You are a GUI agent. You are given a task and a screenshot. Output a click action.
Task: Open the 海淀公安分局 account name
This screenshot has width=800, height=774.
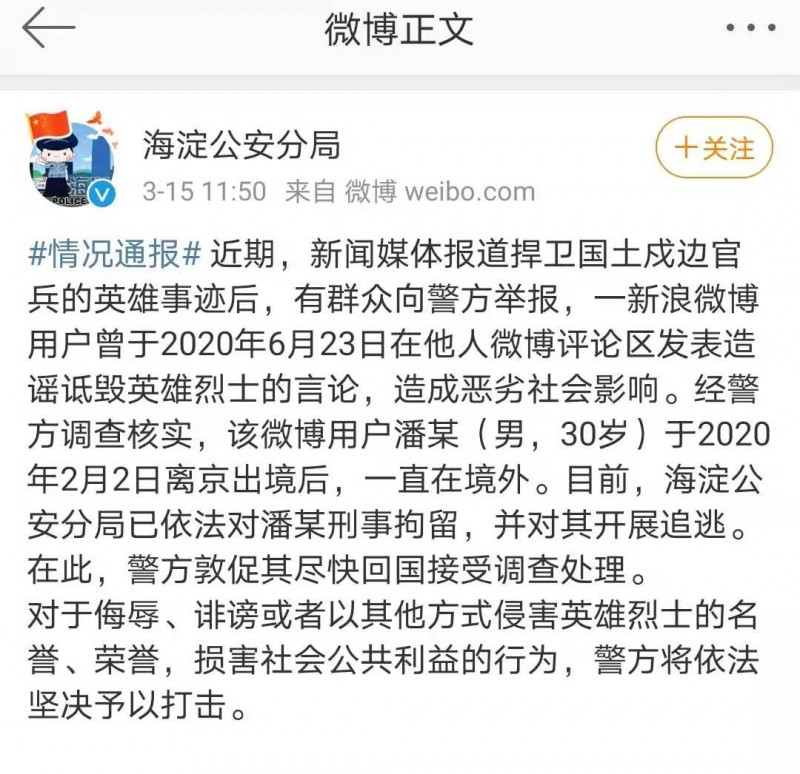point(241,144)
